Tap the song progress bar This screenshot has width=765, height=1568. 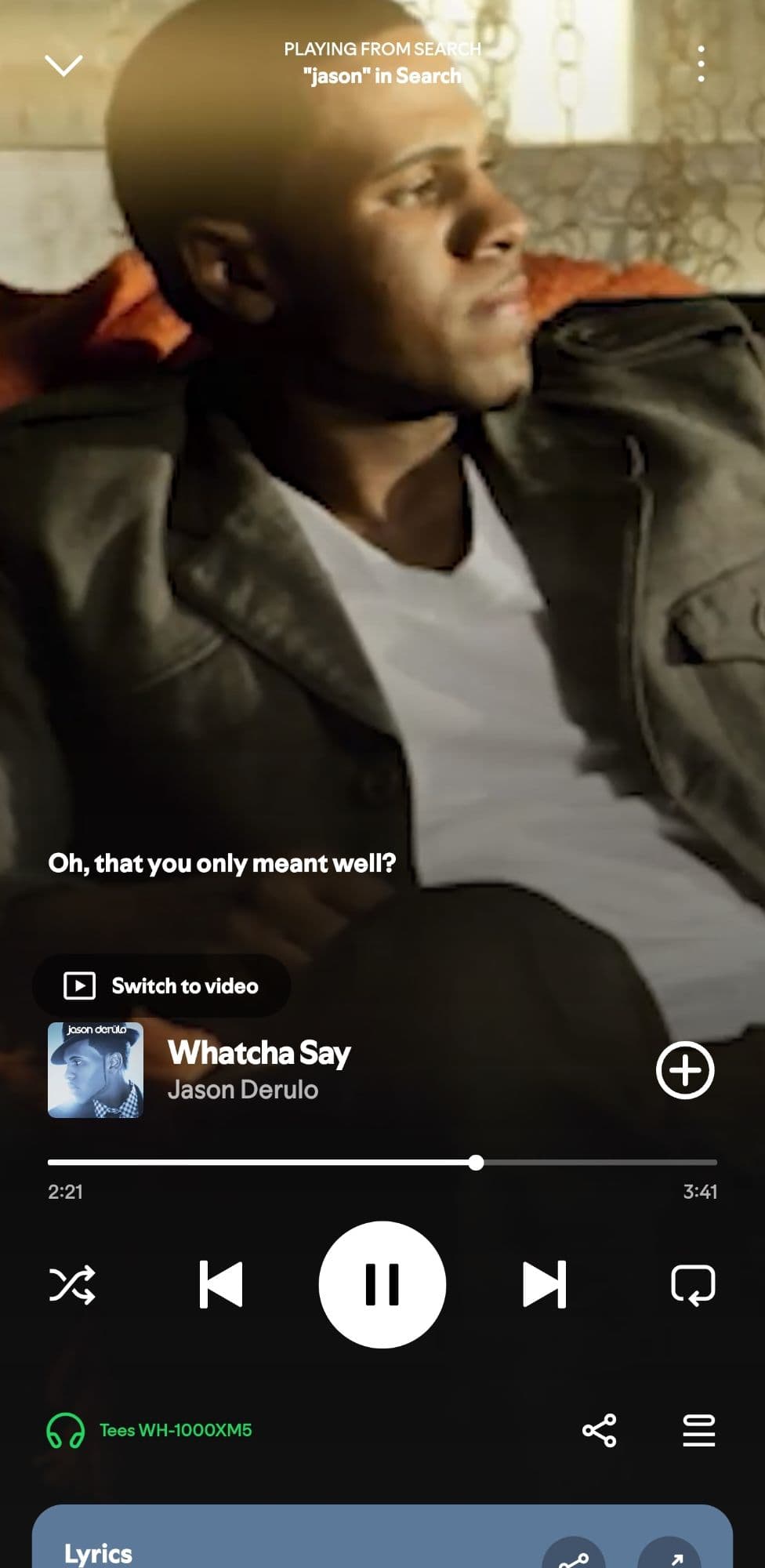point(382,1163)
